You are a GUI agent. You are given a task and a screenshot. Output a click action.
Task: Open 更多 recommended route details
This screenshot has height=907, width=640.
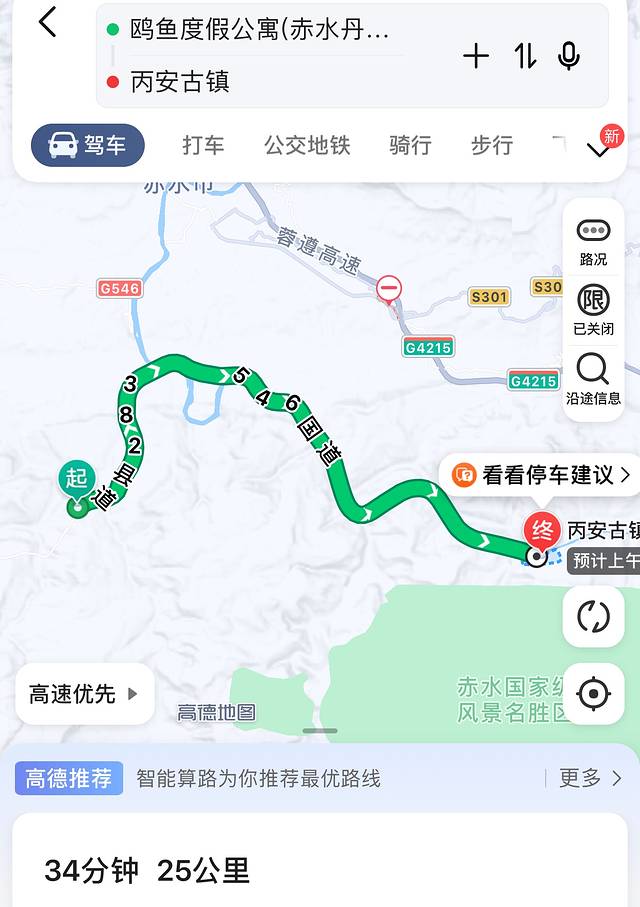tap(590, 778)
